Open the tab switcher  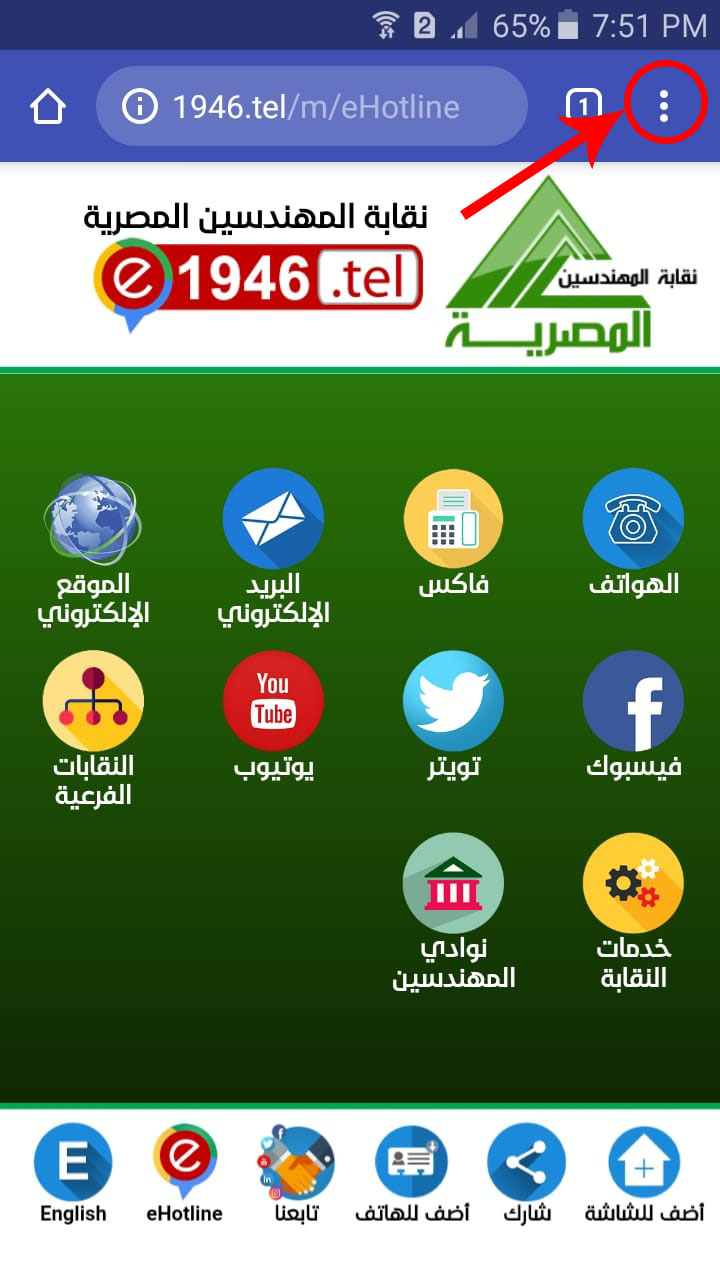pyautogui.click(x=584, y=105)
